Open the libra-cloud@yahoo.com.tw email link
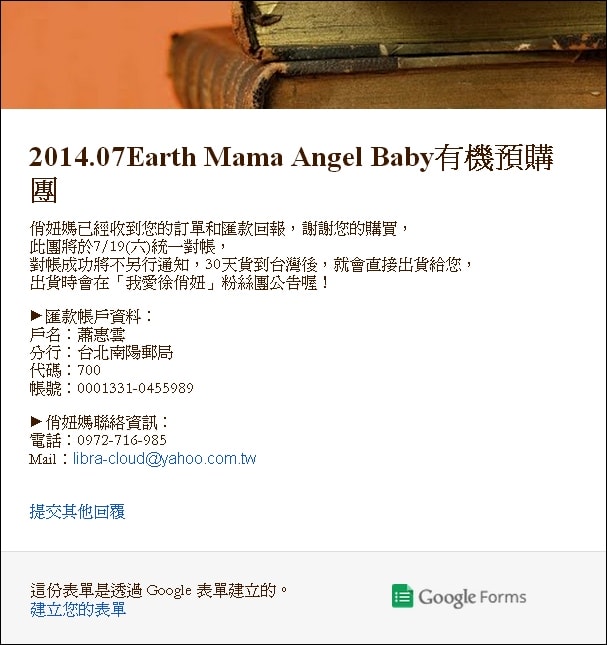The width and height of the screenshot is (607, 645). tap(164, 459)
